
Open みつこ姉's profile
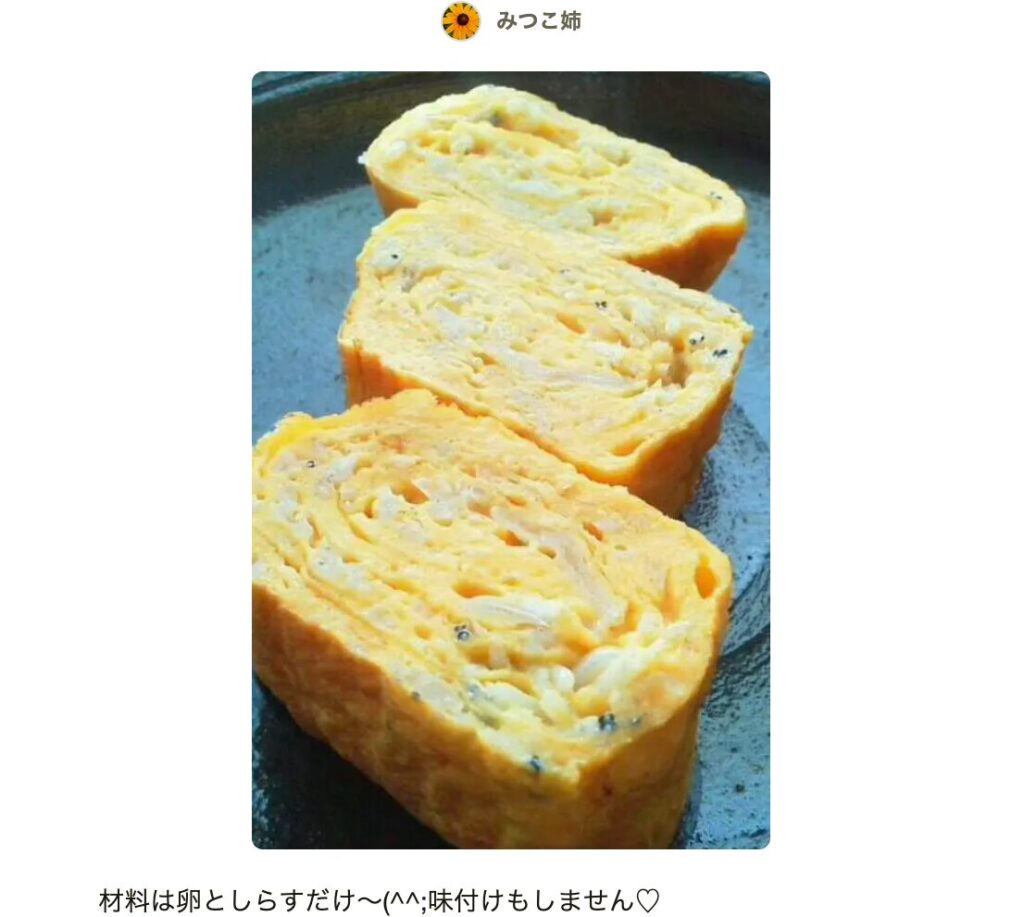[537, 21]
